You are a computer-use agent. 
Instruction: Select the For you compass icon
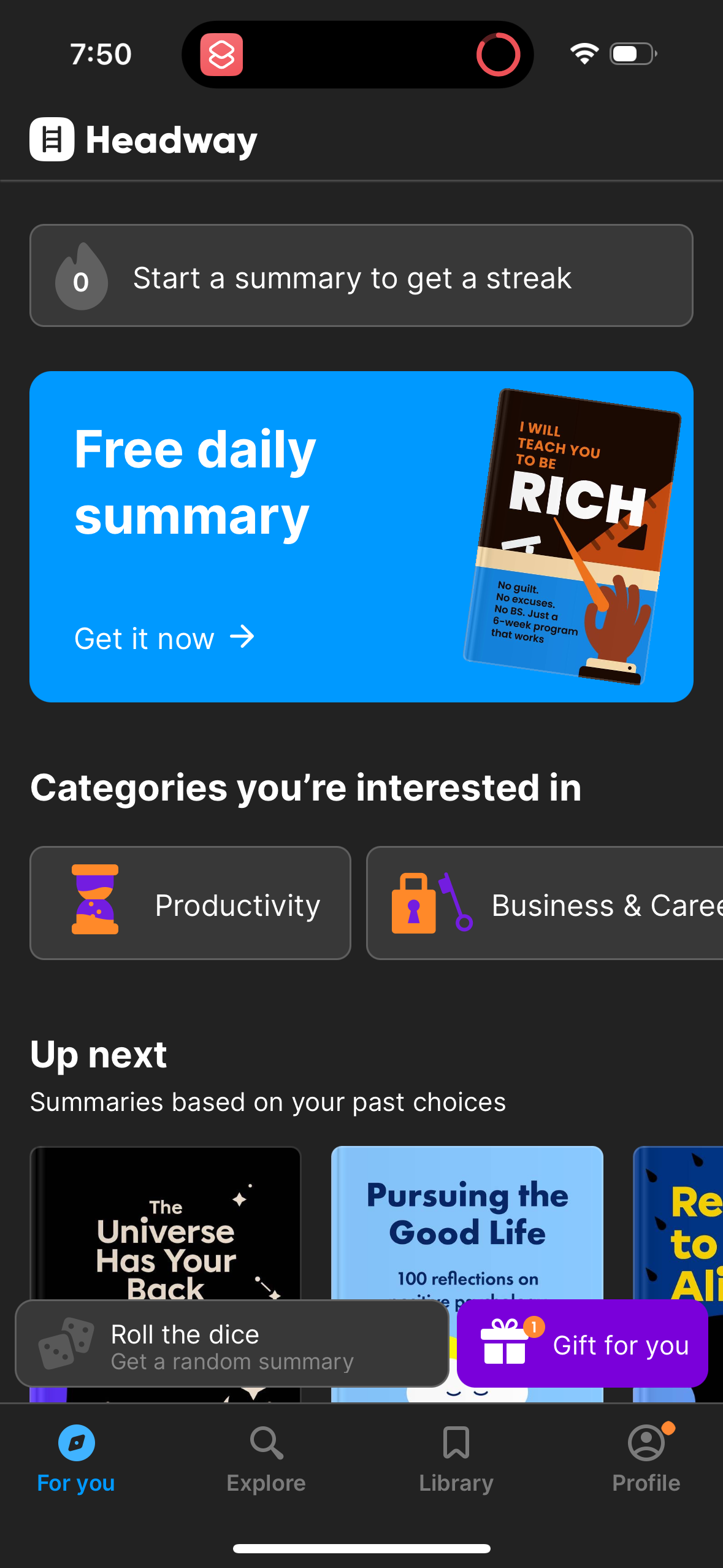pyautogui.click(x=75, y=1443)
